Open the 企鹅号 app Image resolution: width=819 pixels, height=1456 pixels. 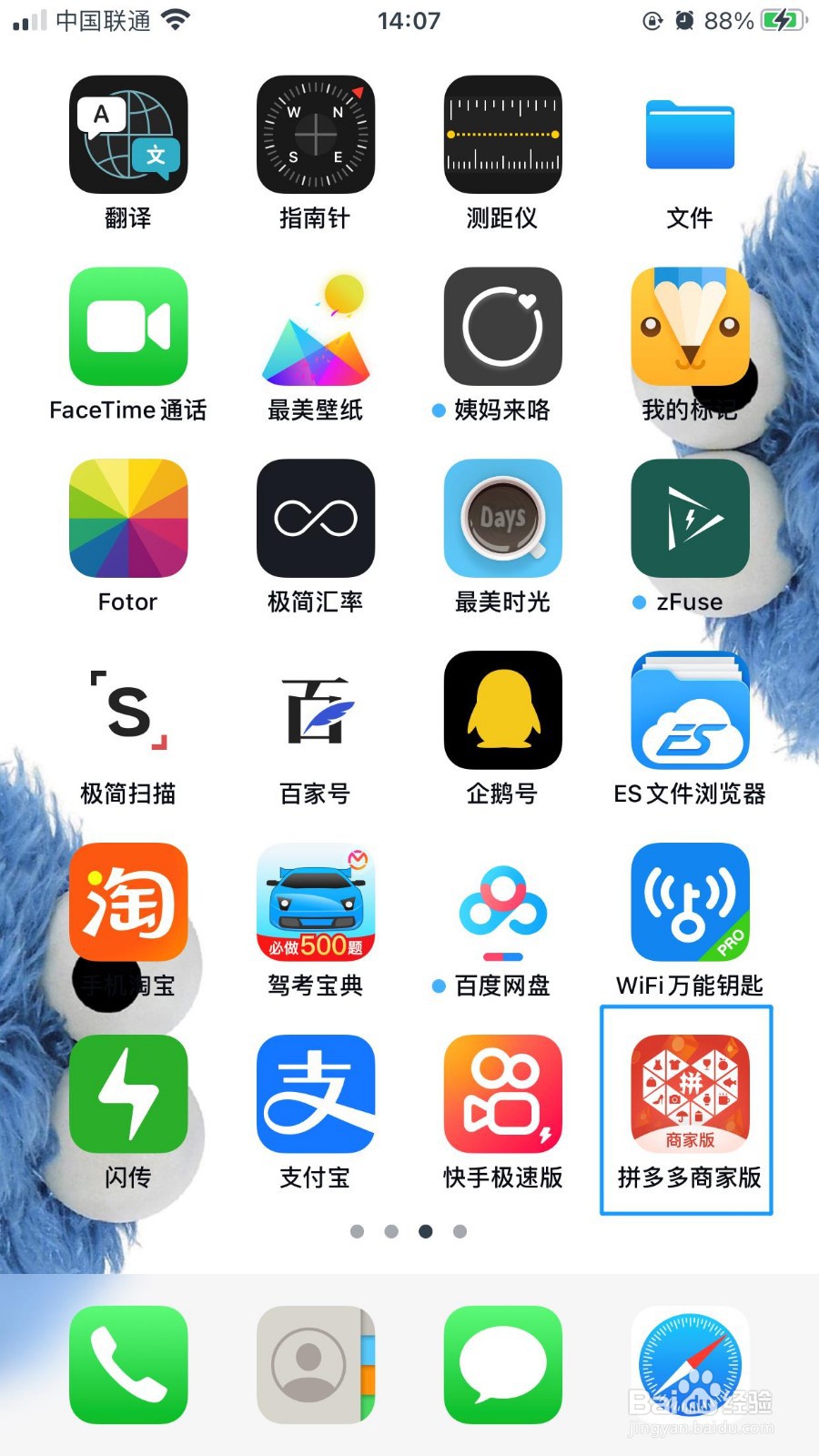tap(502, 710)
